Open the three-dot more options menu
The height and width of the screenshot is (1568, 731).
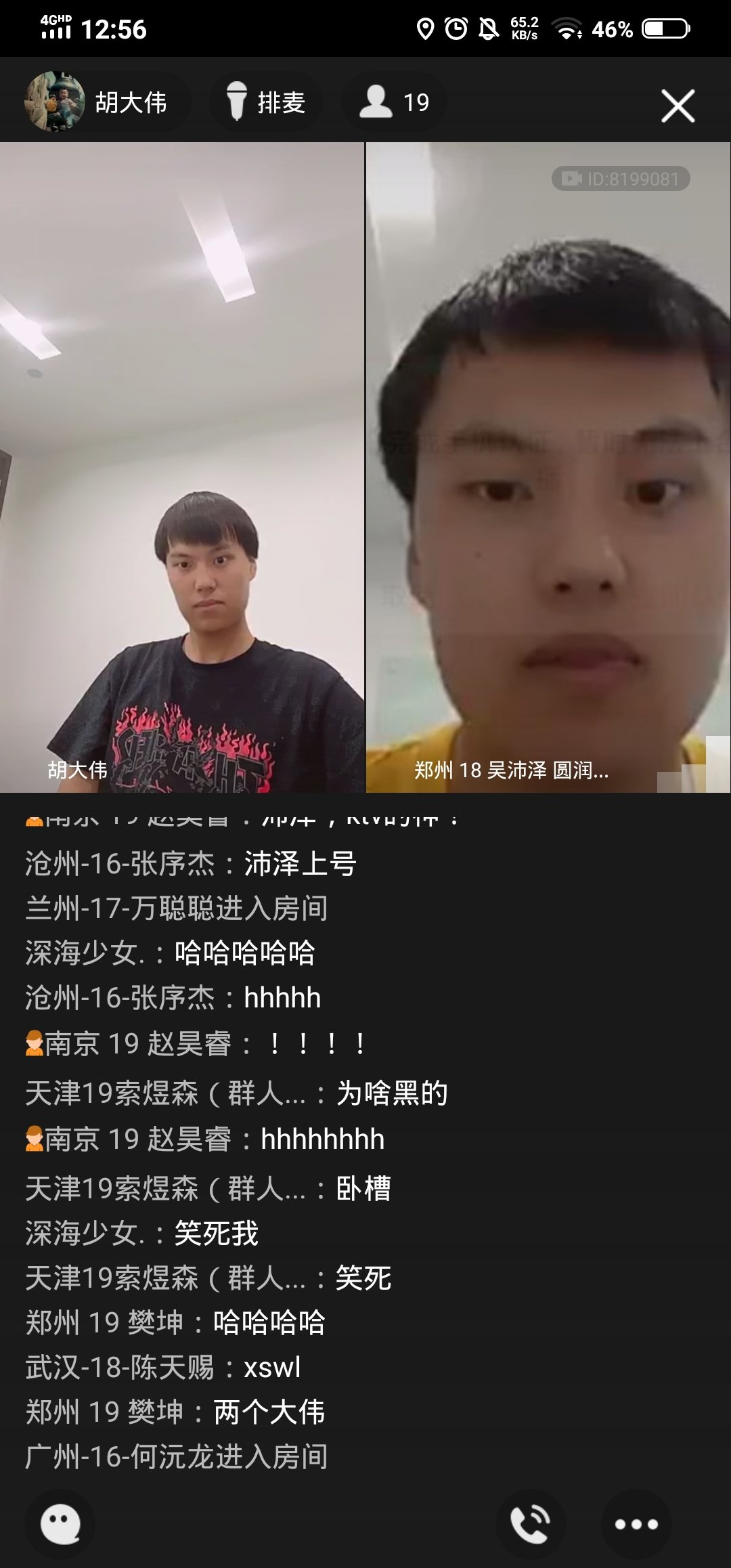click(x=636, y=1524)
